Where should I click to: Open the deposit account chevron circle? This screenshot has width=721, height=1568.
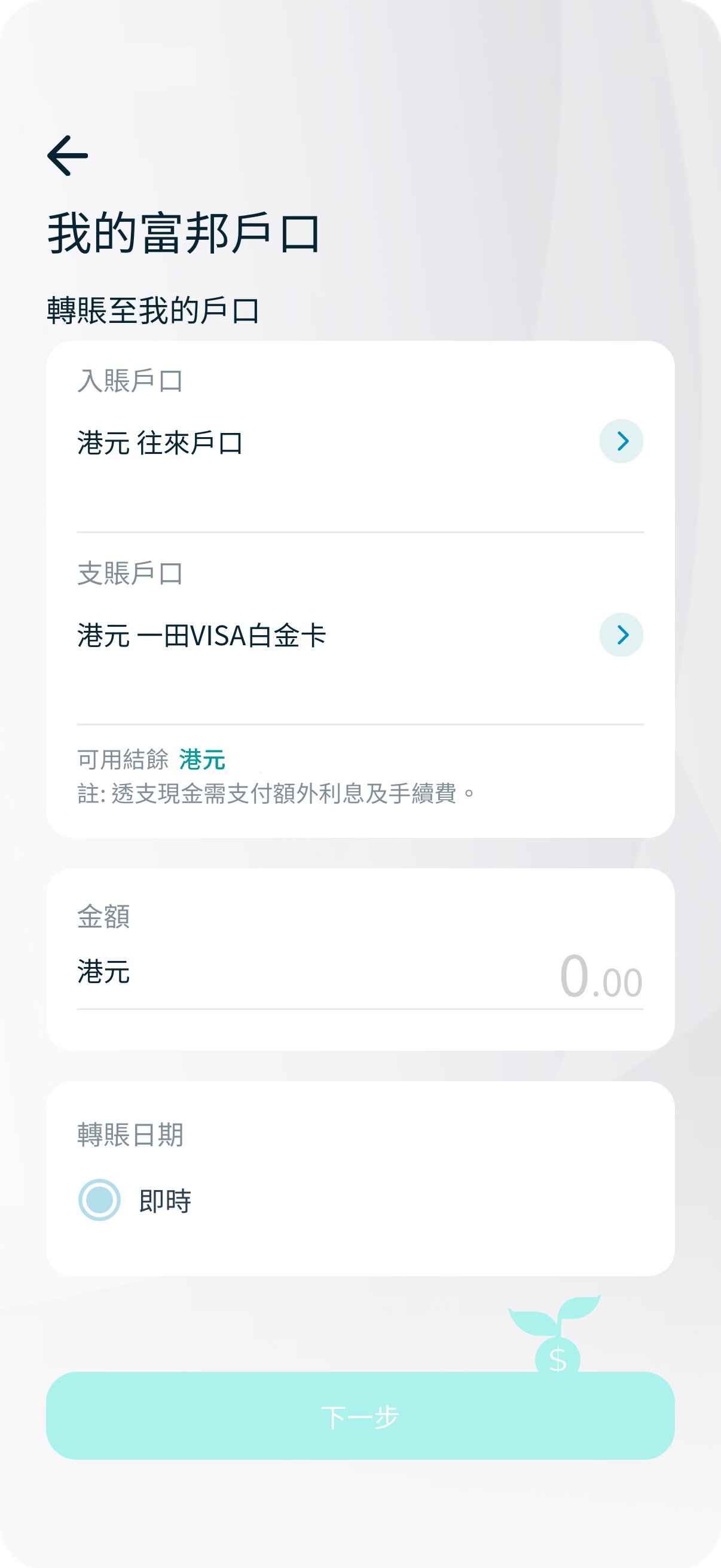(x=622, y=441)
